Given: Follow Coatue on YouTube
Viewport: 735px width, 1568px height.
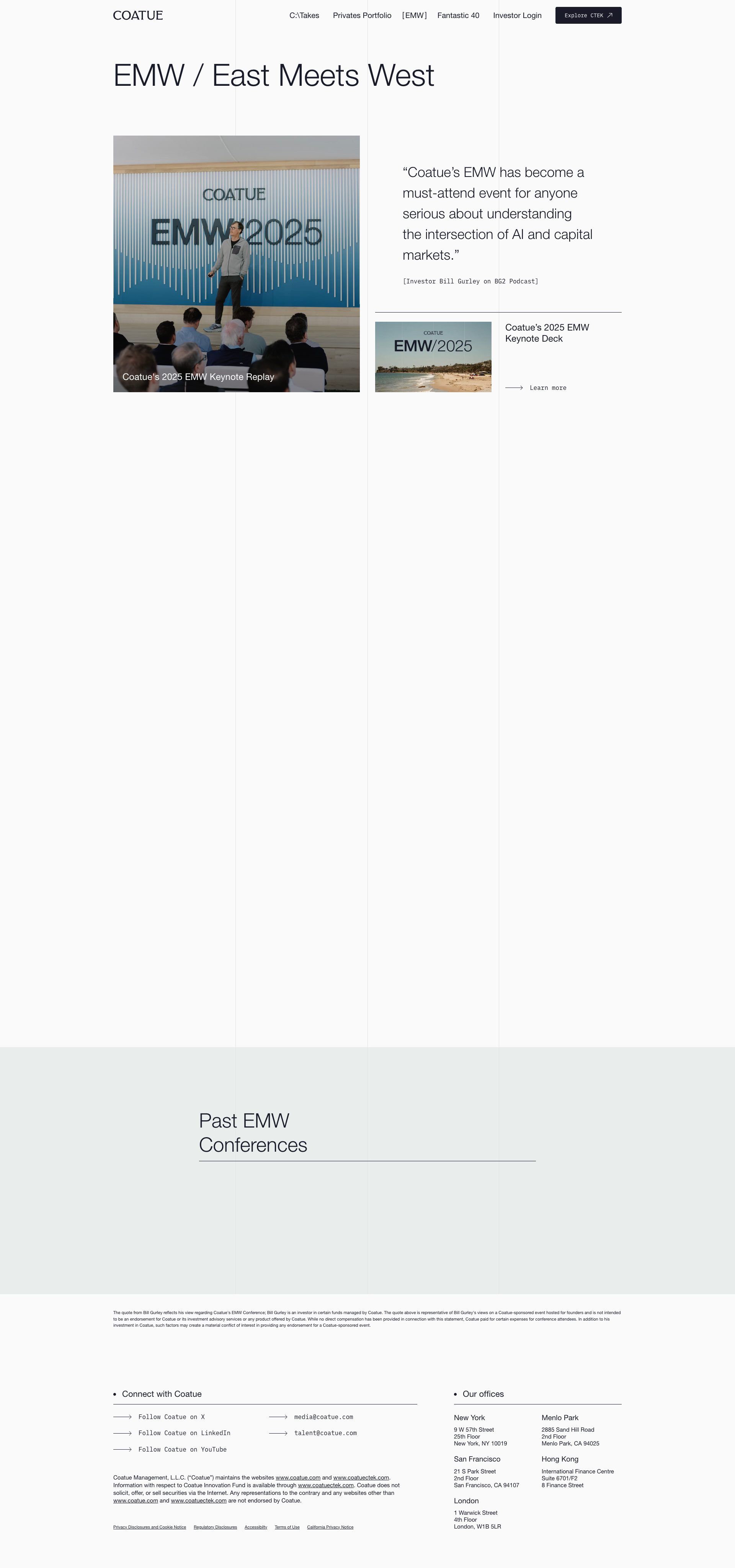Looking at the screenshot, I should pyautogui.click(x=182, y=1449).
